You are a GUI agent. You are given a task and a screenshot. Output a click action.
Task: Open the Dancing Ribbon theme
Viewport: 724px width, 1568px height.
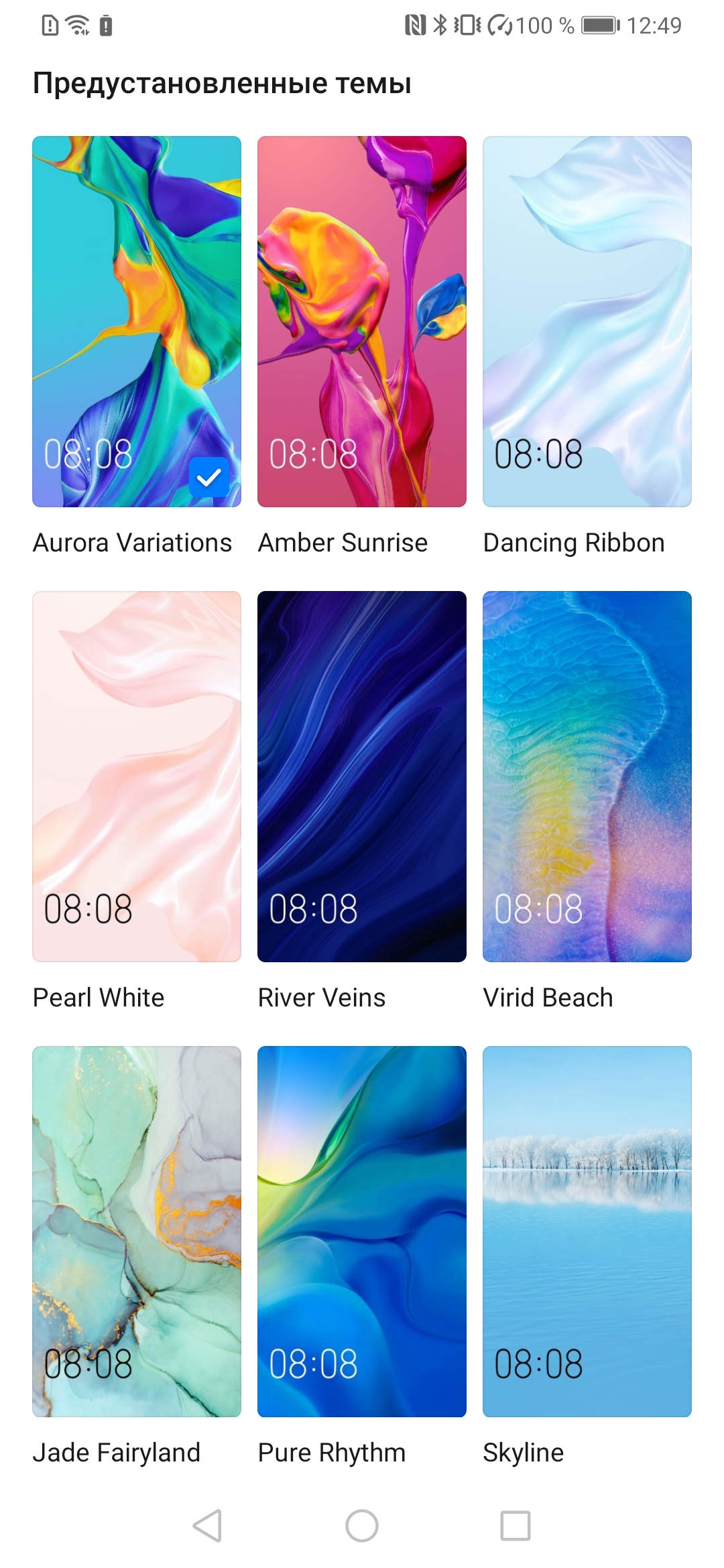coord(587,322)
